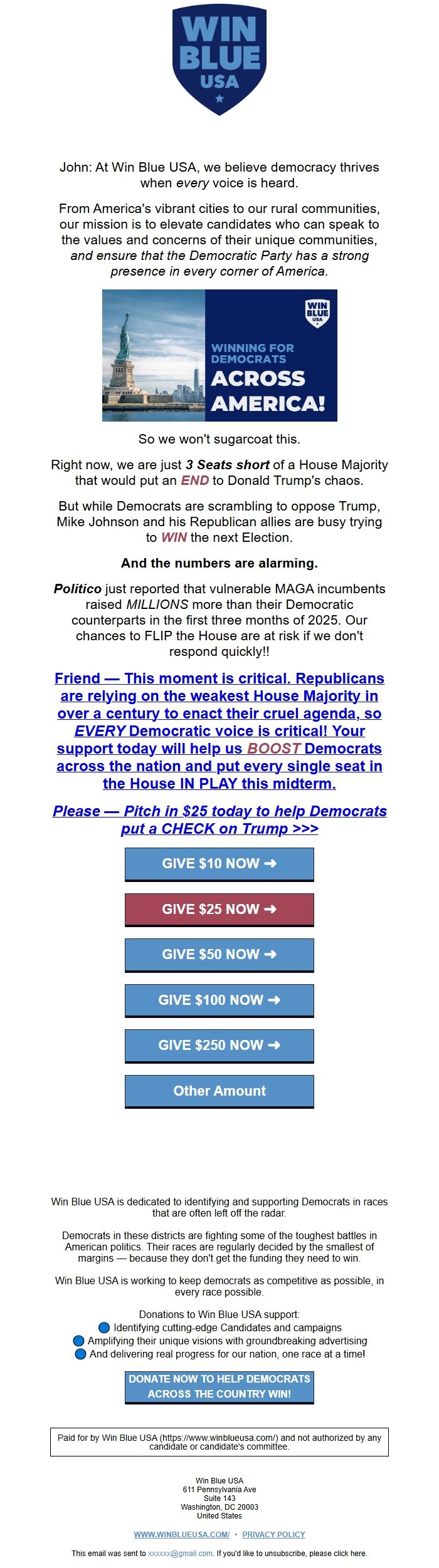Visit the WWW.WINBLUEUSA.COM/ link
Image resolution: width=439 pixels, height=1568 pixels.
[181, 1534]
